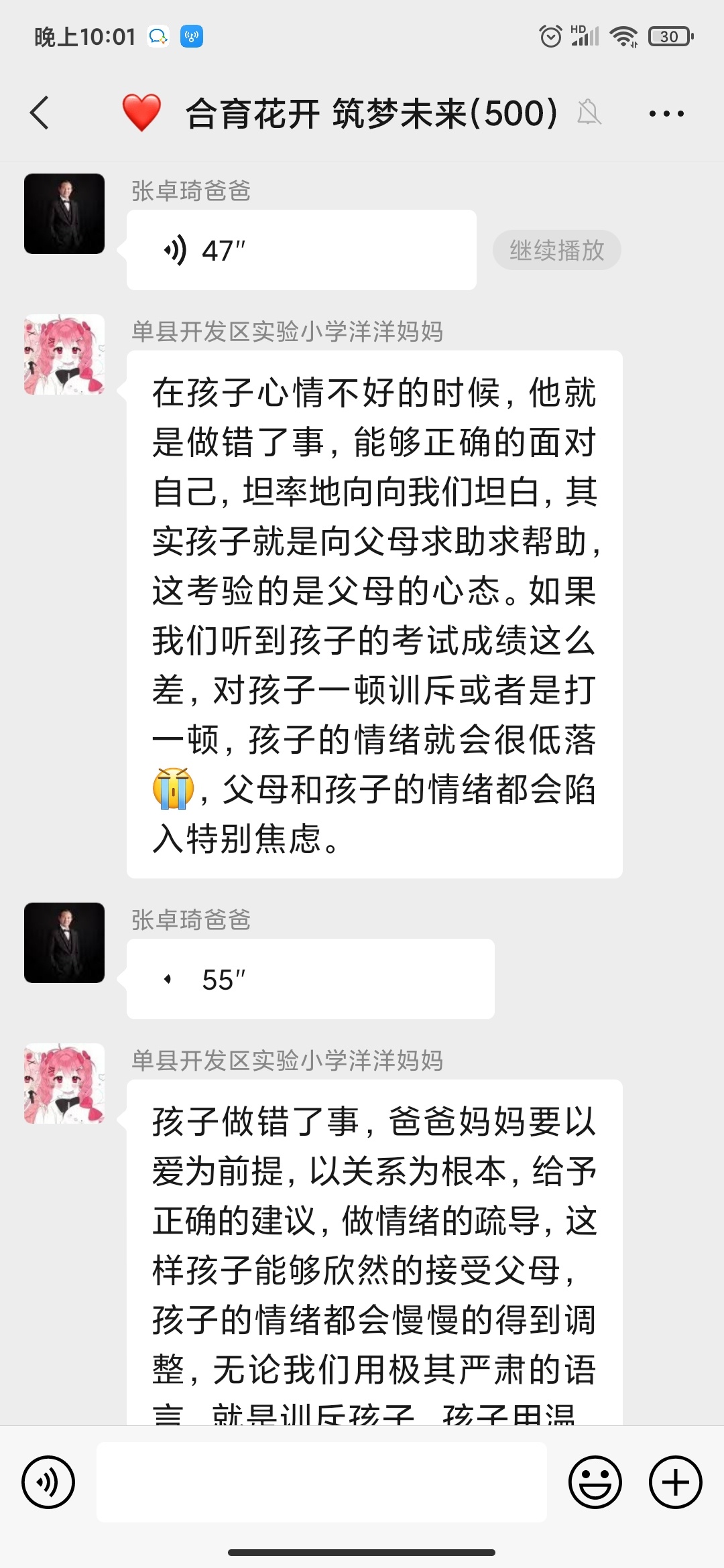Select the group title 合育花开 筑梦未来(500)

click(x=369, y=114)
